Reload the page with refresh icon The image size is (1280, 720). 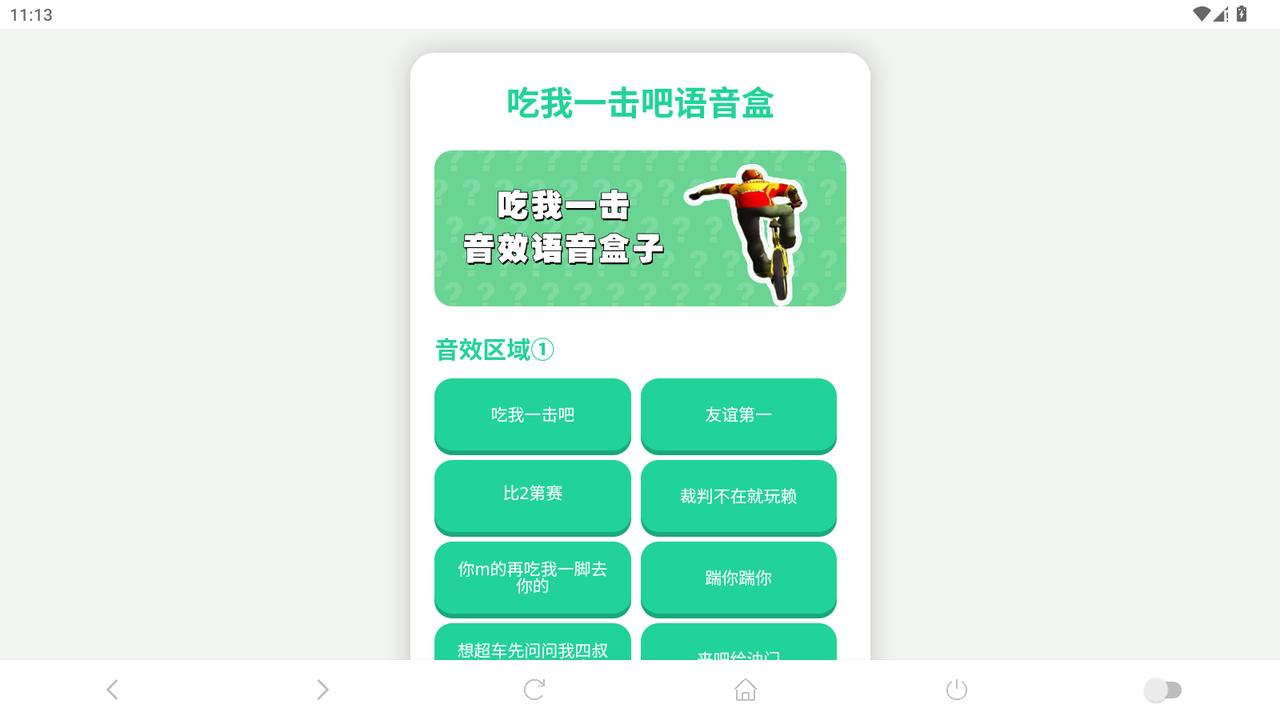tap(534, 689)
